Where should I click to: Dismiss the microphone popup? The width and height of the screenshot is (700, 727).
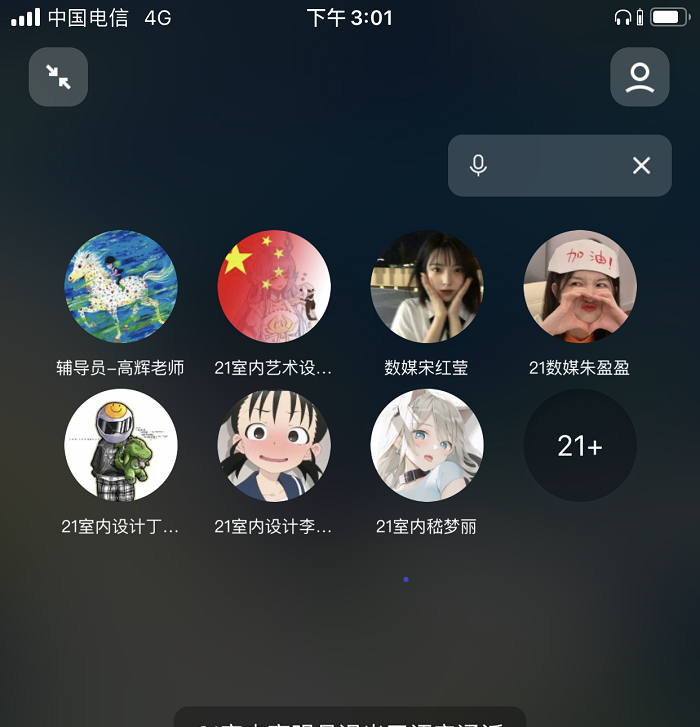tap(641, 166)
